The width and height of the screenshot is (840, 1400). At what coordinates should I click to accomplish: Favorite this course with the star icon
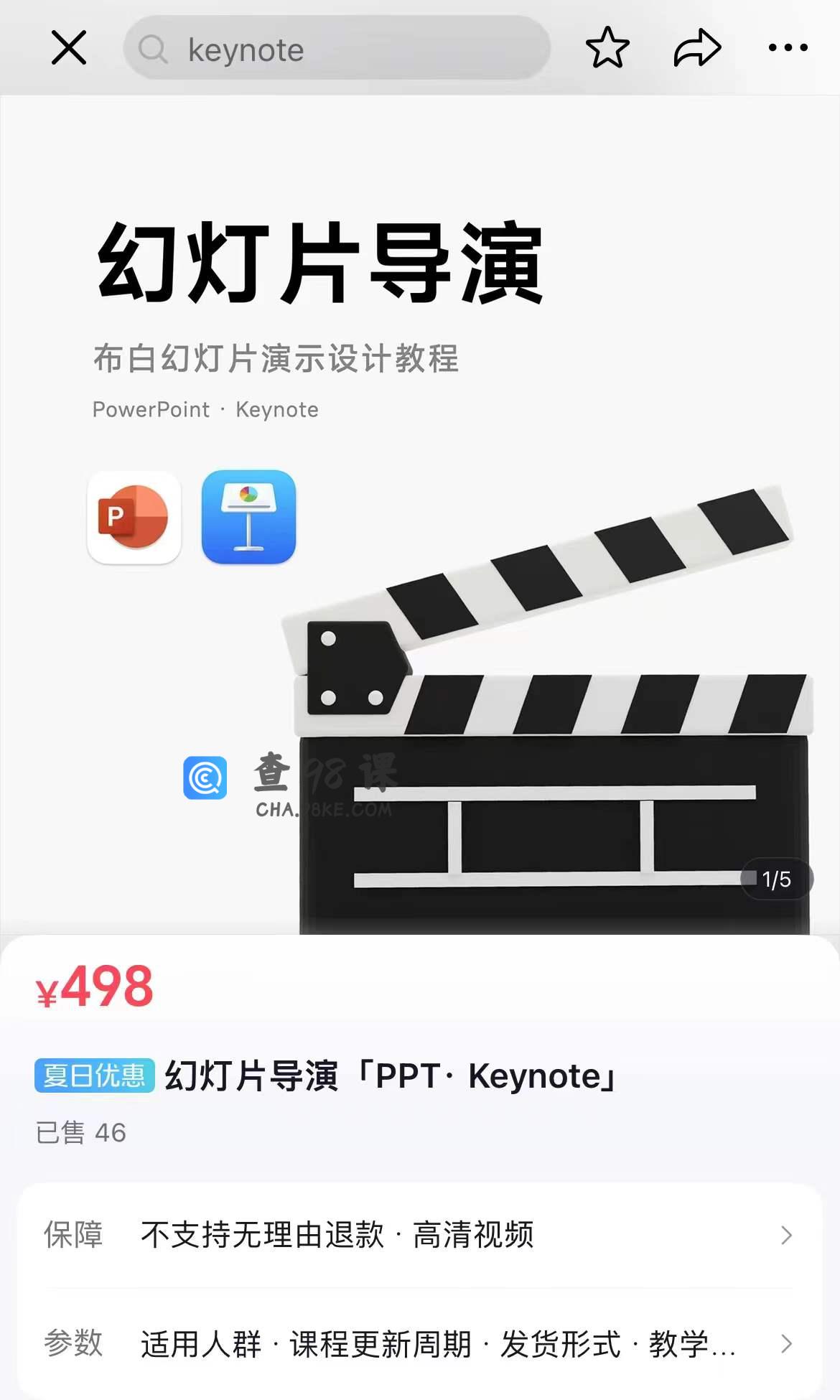coord(607,47)
